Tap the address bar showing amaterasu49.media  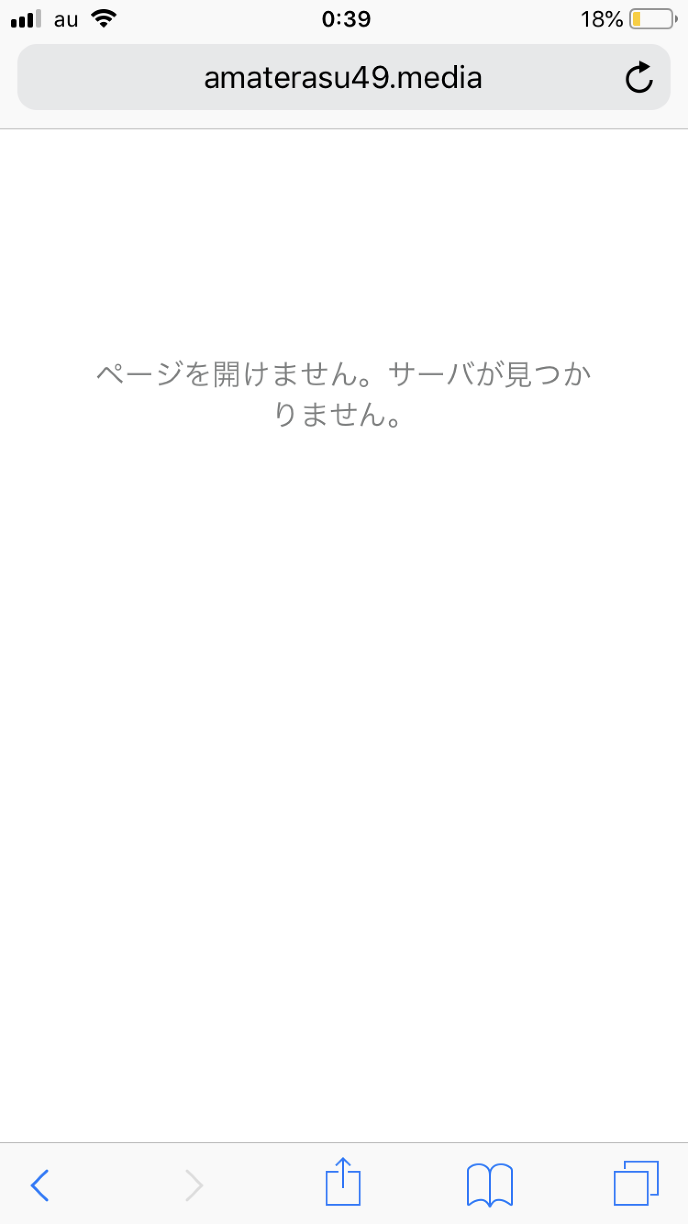tap(343, 78)
